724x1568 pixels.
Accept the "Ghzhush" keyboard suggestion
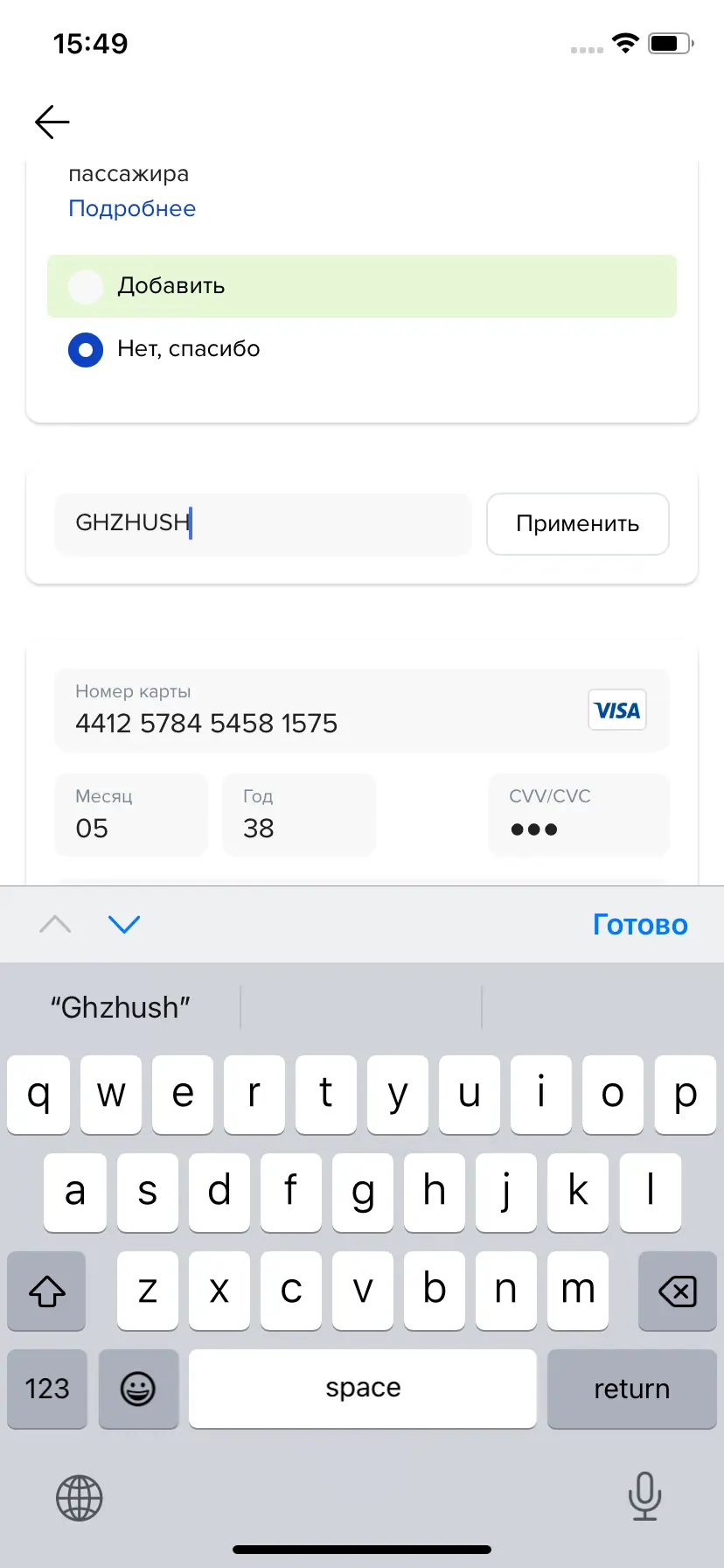pyautogui.click(x=121, y=1007)
